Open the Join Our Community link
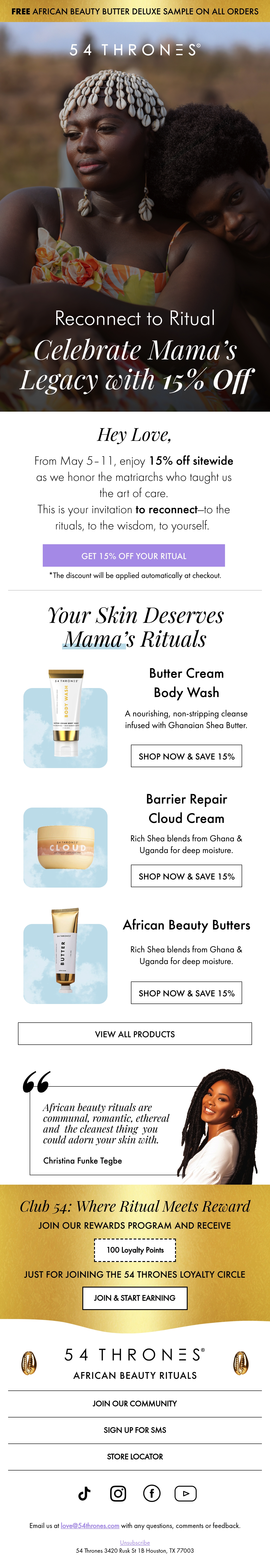The image size is (270, 1568). pyautogui.click(x=135, y=1403)
